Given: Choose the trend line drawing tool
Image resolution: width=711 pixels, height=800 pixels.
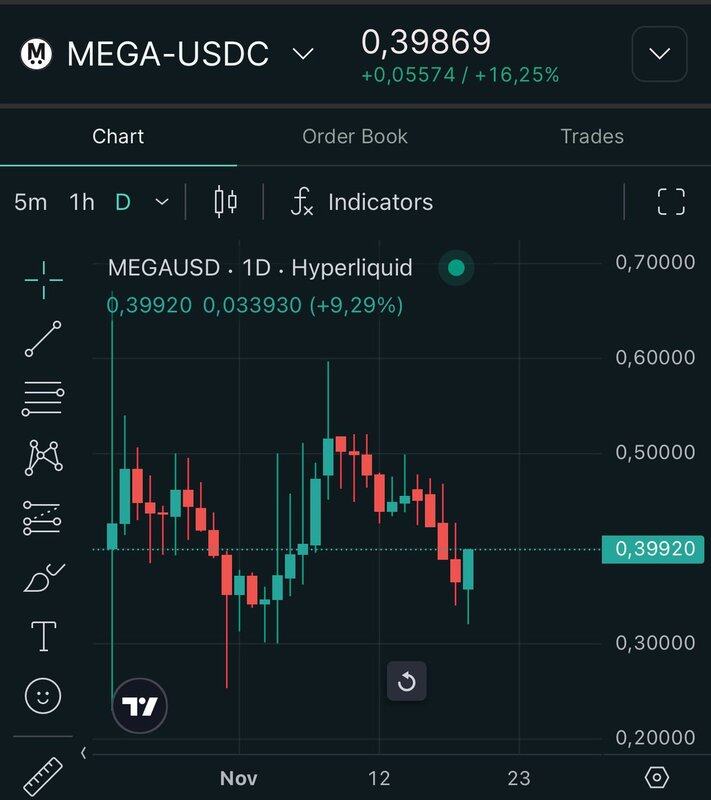Looking at the screenshot, I should pyautogui.click(x=43, y=339).
